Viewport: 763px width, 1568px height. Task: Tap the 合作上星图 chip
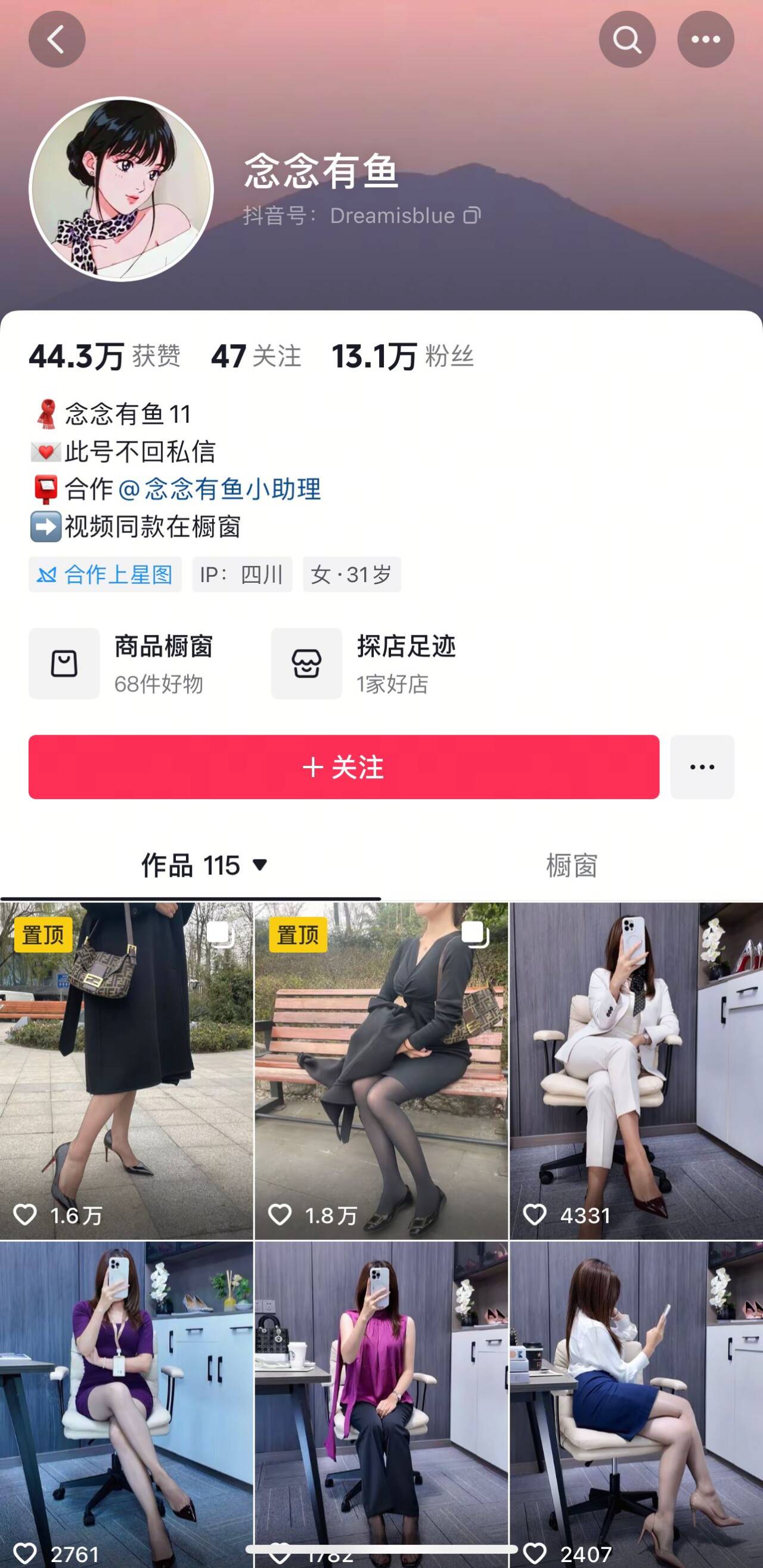106,574
